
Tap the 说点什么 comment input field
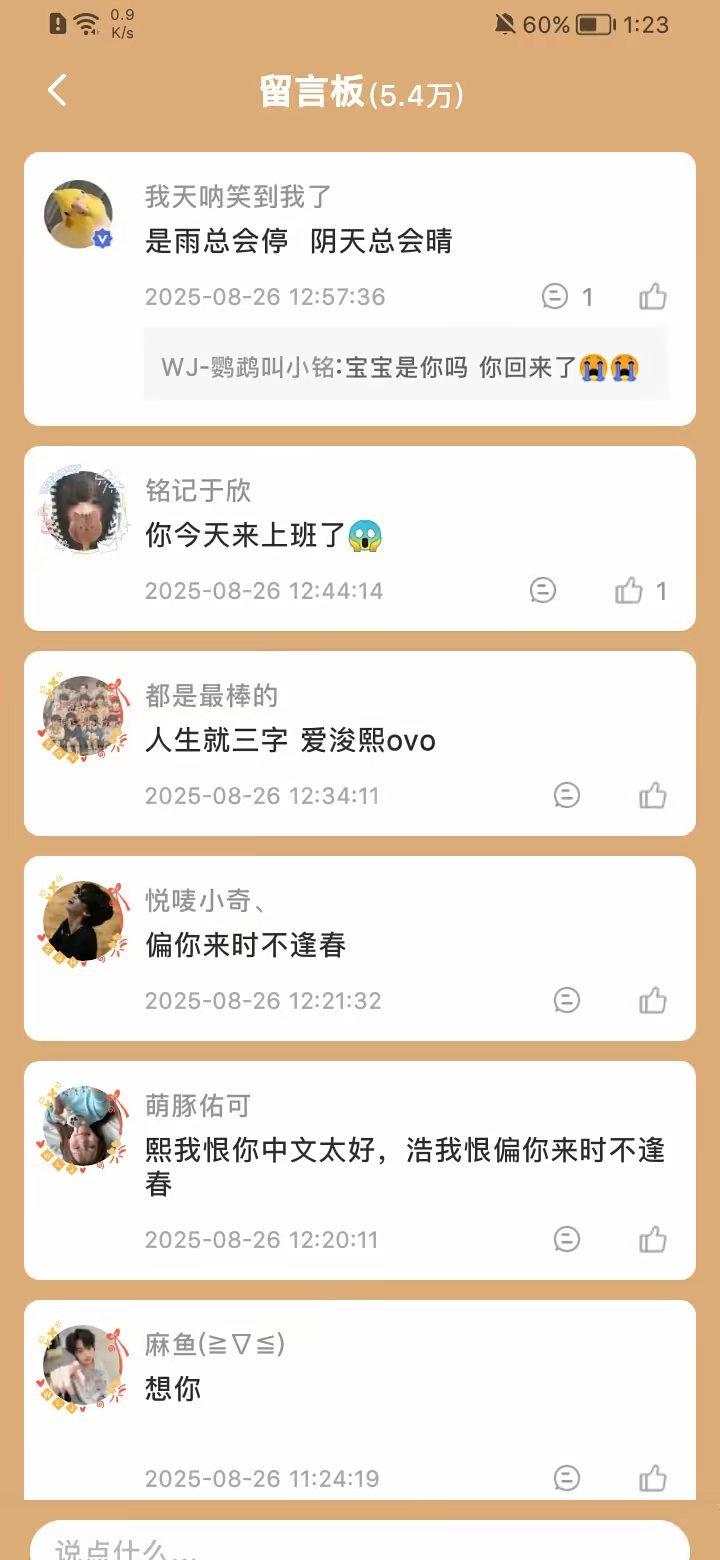coord(360,1545)
